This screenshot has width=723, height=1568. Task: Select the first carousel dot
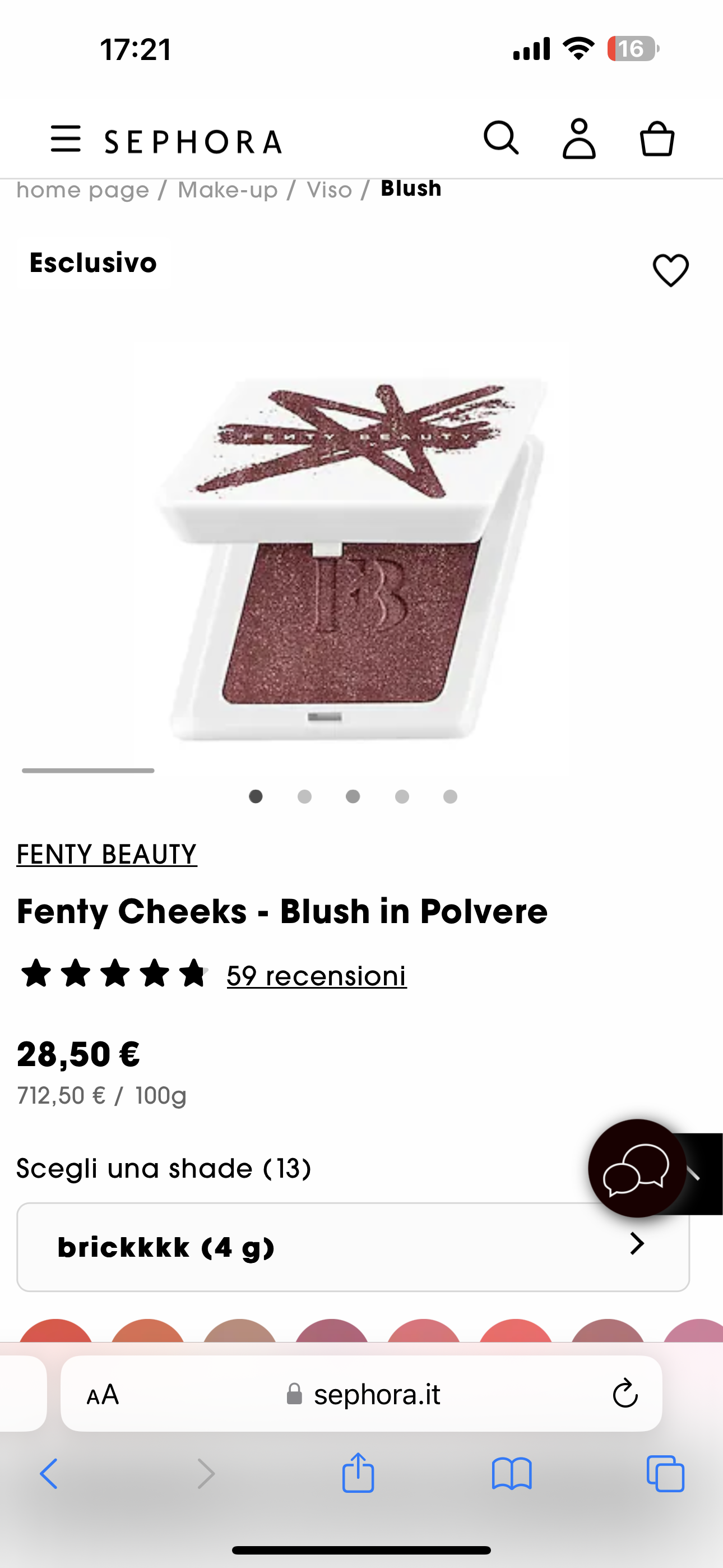pyautogui.click(x=256, y=796)
